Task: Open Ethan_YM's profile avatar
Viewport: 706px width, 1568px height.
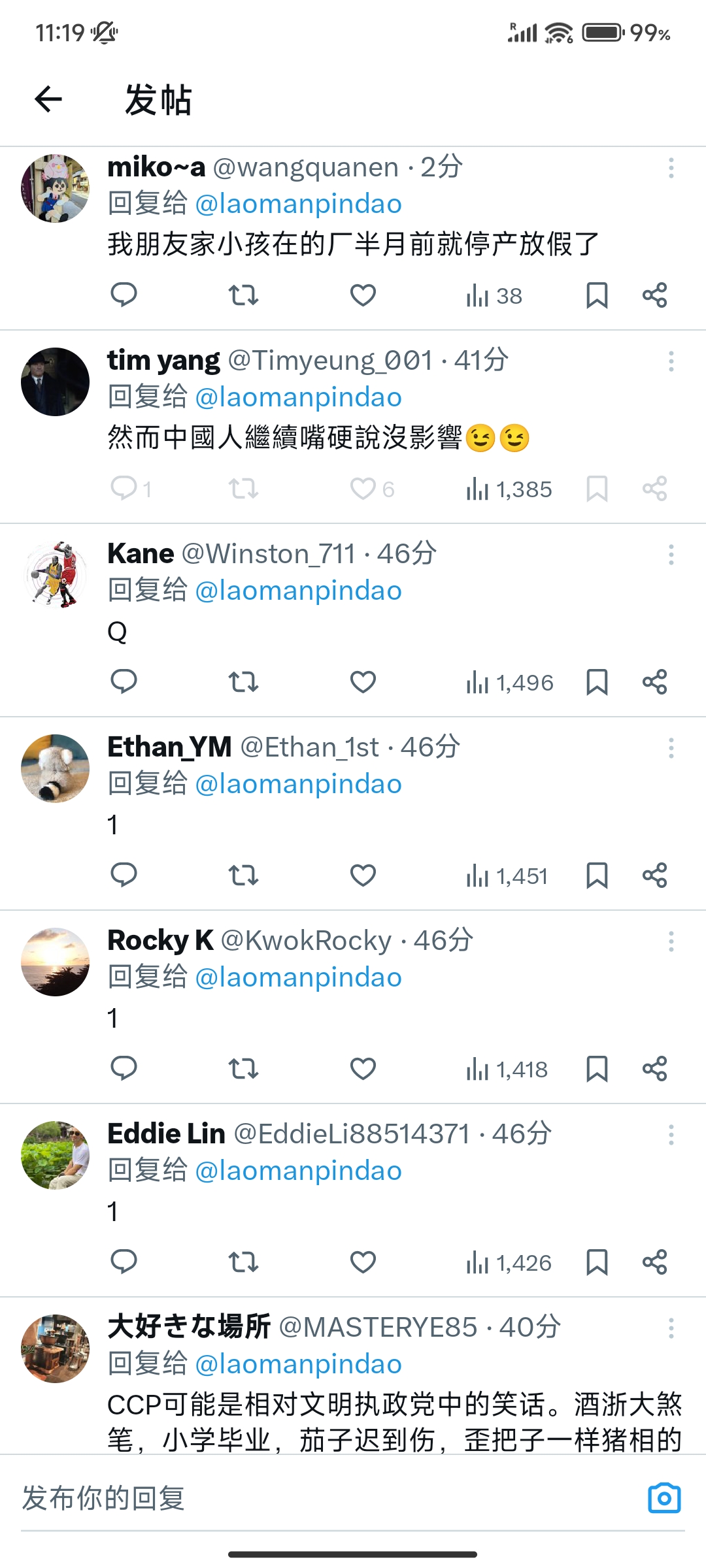Action: (x=55, y=768)
